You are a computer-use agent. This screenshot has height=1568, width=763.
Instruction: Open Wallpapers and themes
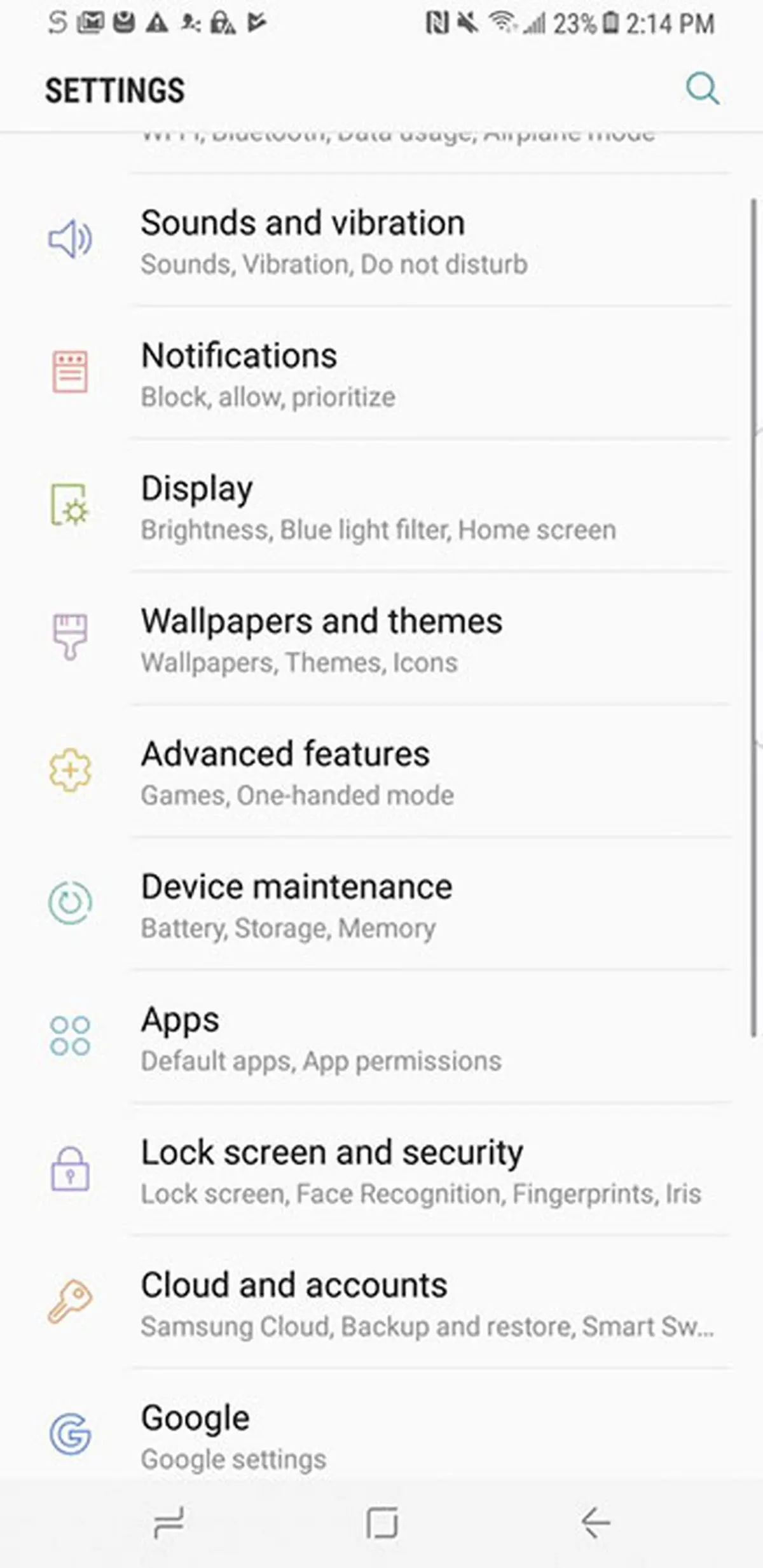[381, 640]
